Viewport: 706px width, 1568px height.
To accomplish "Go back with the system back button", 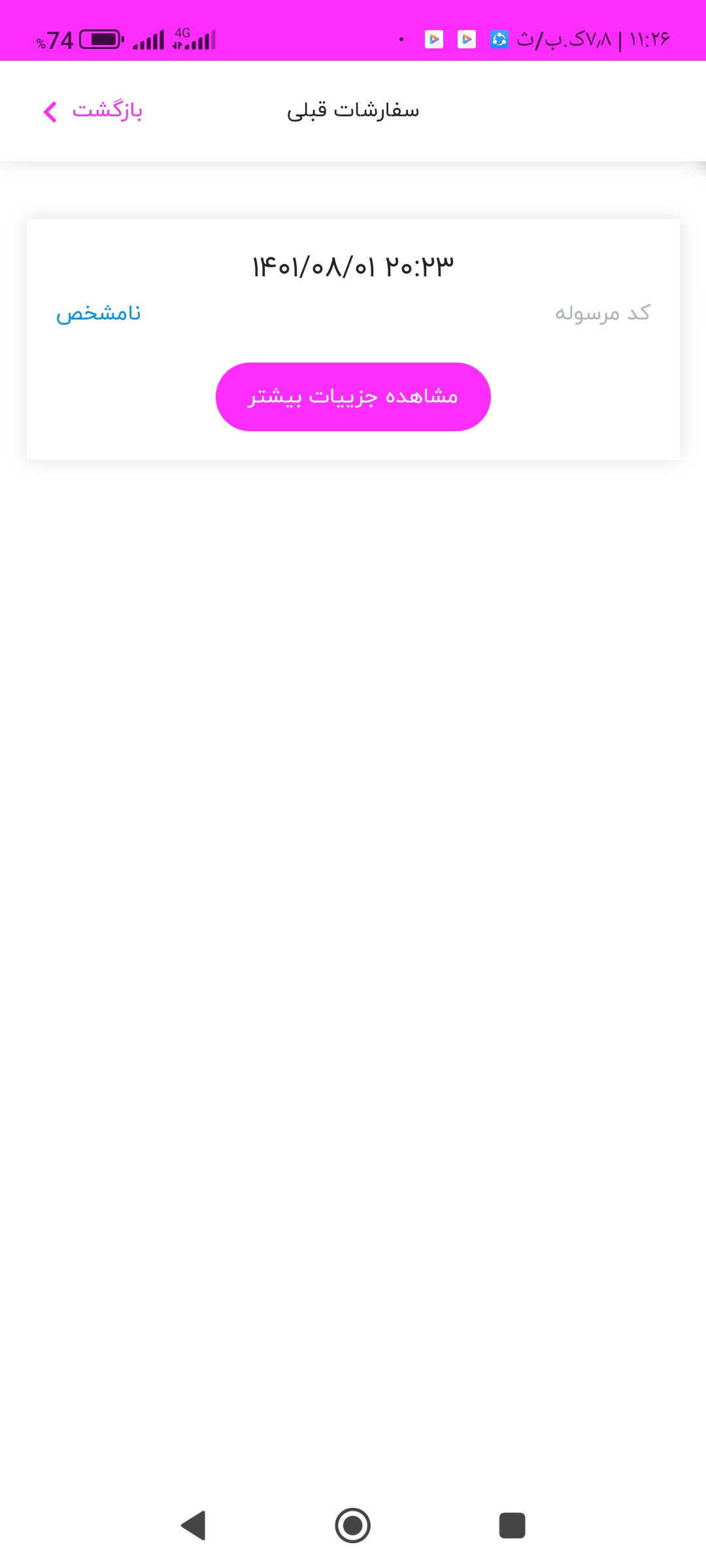I will [x=193, y=1526].
